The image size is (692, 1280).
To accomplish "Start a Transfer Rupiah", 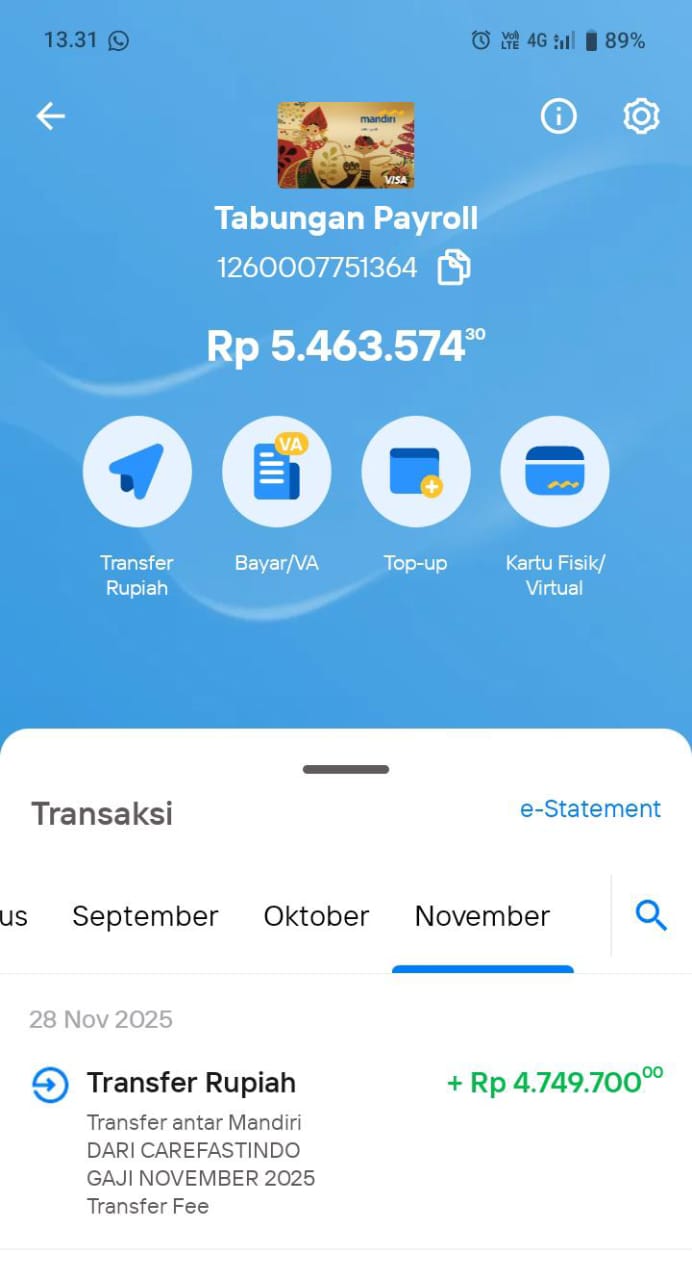I will pyautogui.click(x=137, y=472).
